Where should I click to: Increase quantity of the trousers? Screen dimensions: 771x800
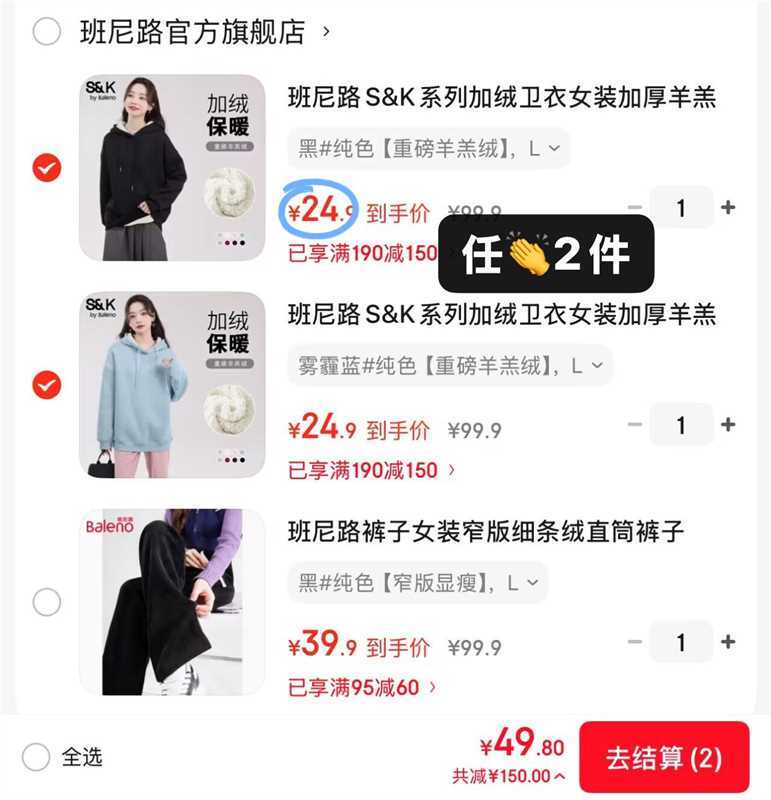(728, 642)
